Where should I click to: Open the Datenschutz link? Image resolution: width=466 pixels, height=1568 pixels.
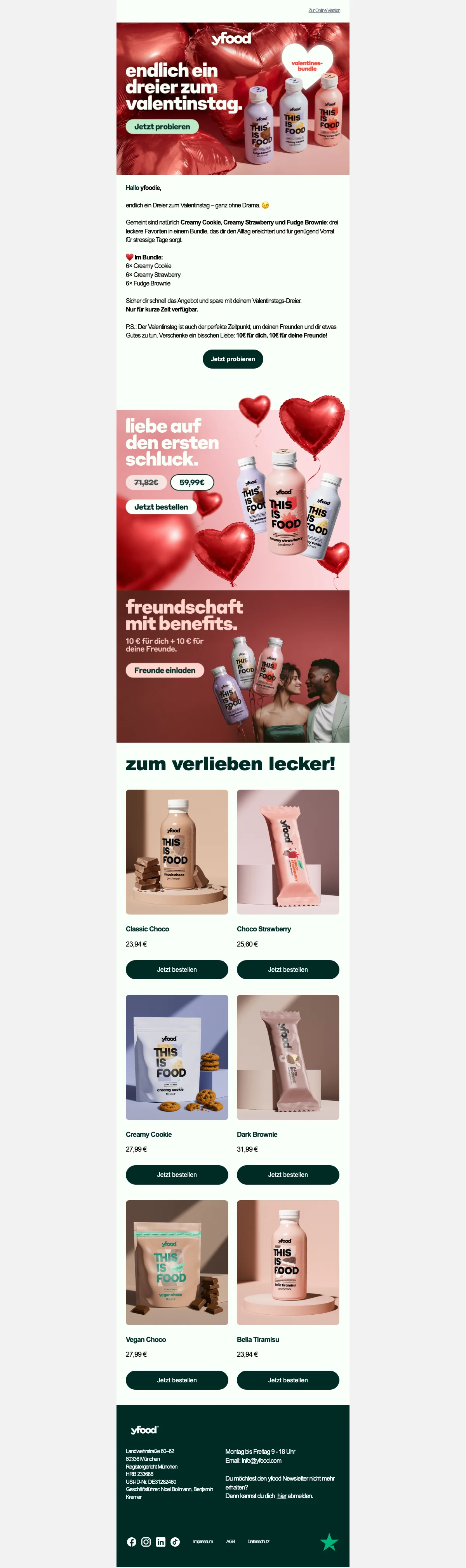(258, 1541)
